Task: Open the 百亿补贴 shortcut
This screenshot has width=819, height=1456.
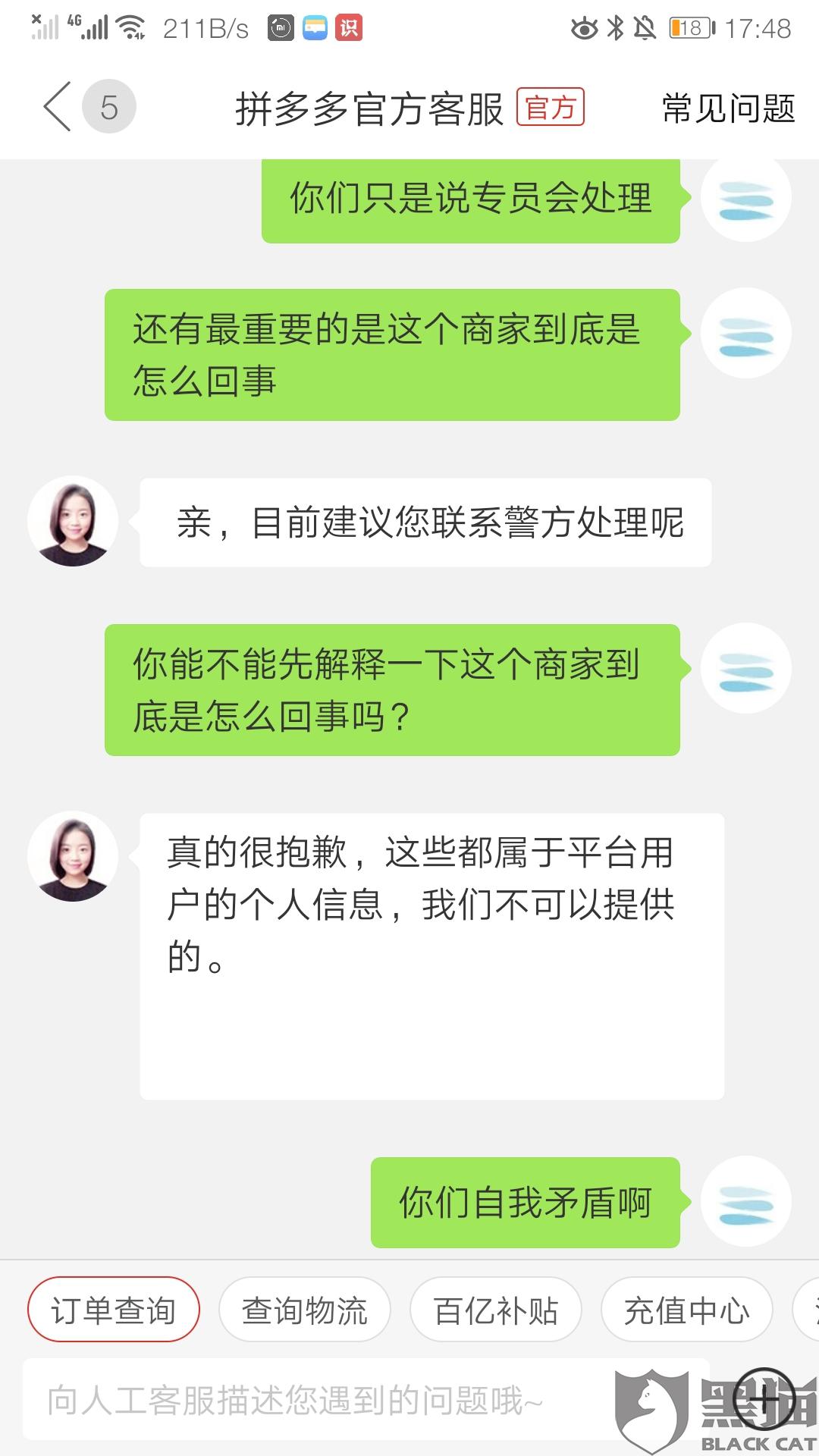Action: click(496, 1310)
